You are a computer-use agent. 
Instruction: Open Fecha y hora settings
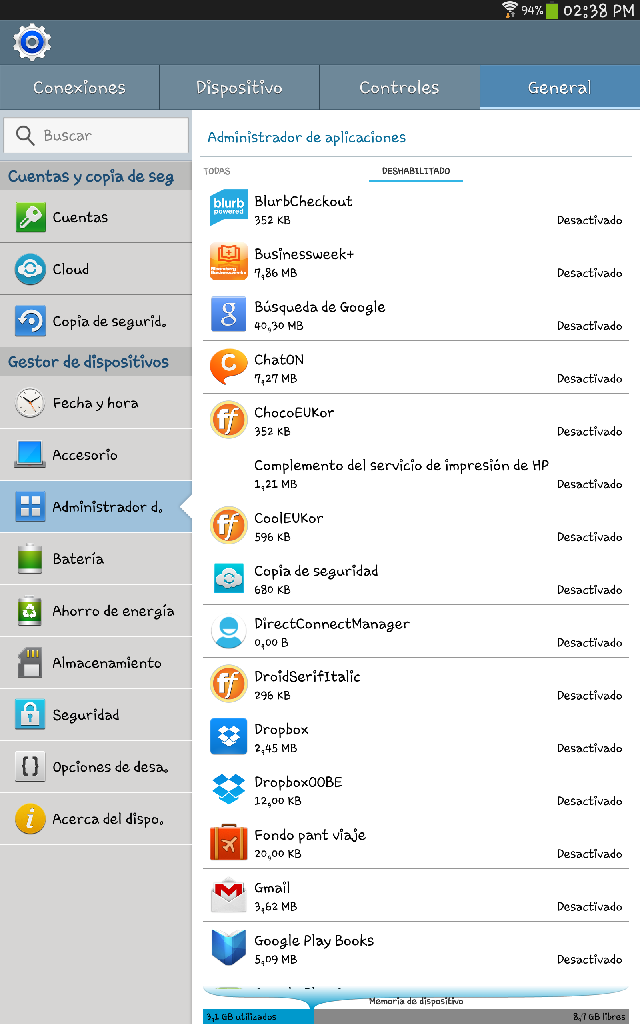pos(95,403)
